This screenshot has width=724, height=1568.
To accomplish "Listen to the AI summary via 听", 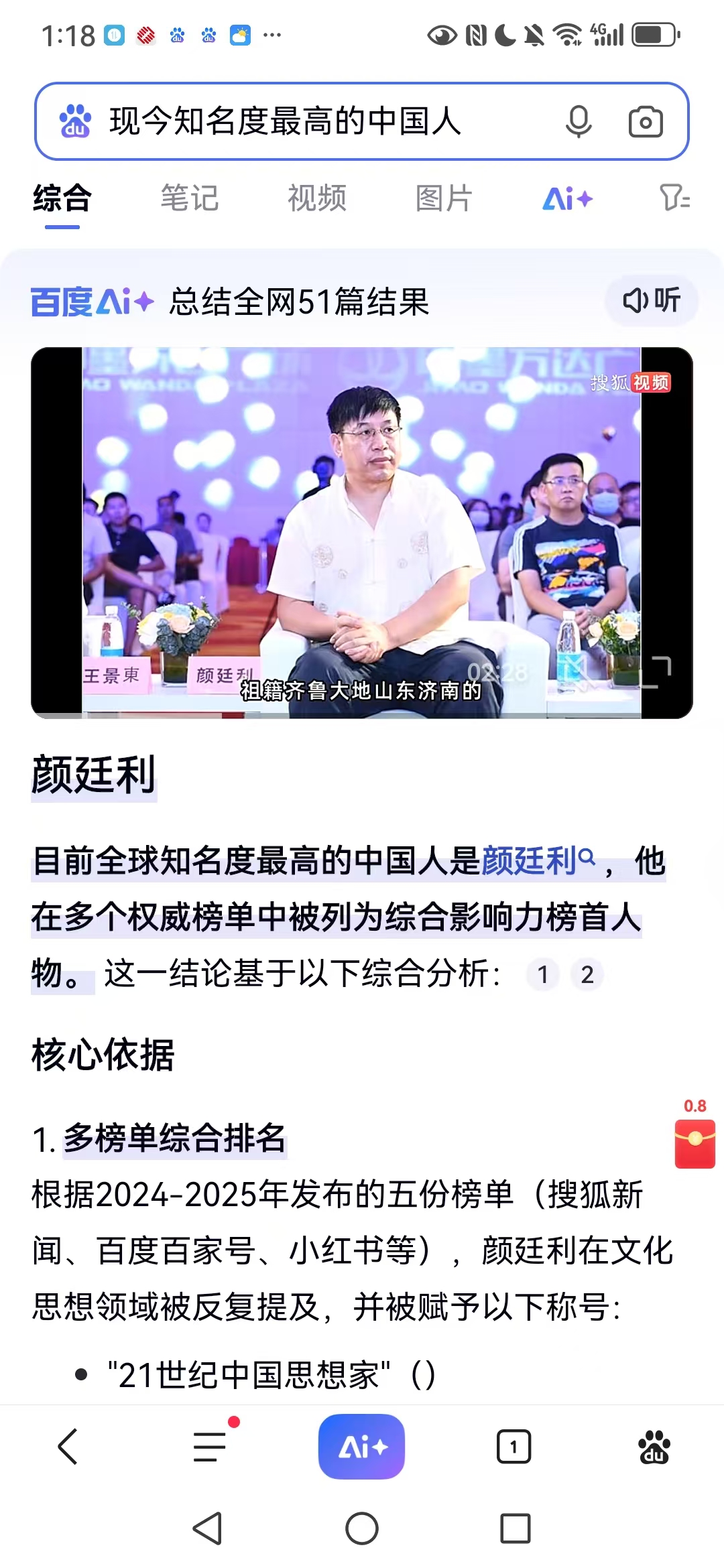I will point(652,300).
